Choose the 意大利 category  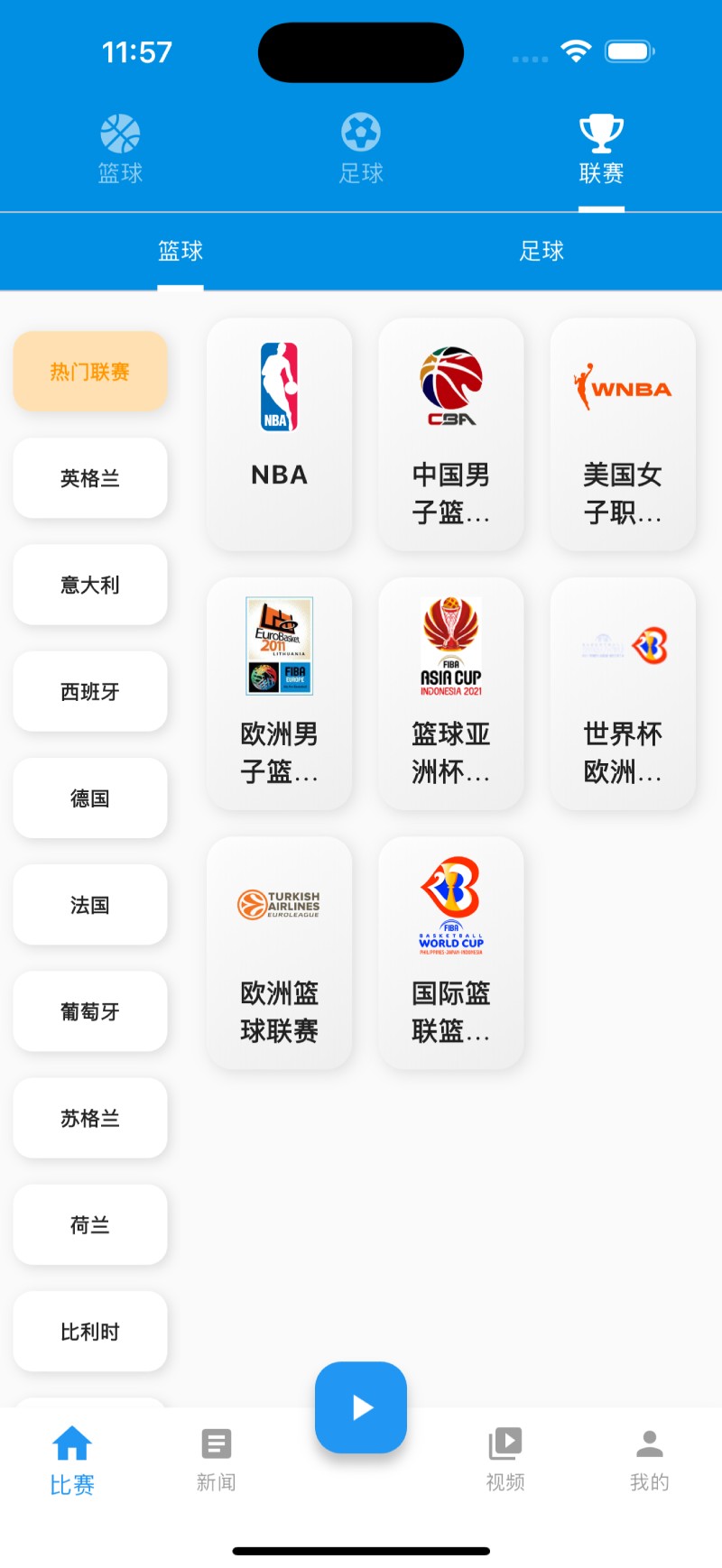(x=90, y=585)
